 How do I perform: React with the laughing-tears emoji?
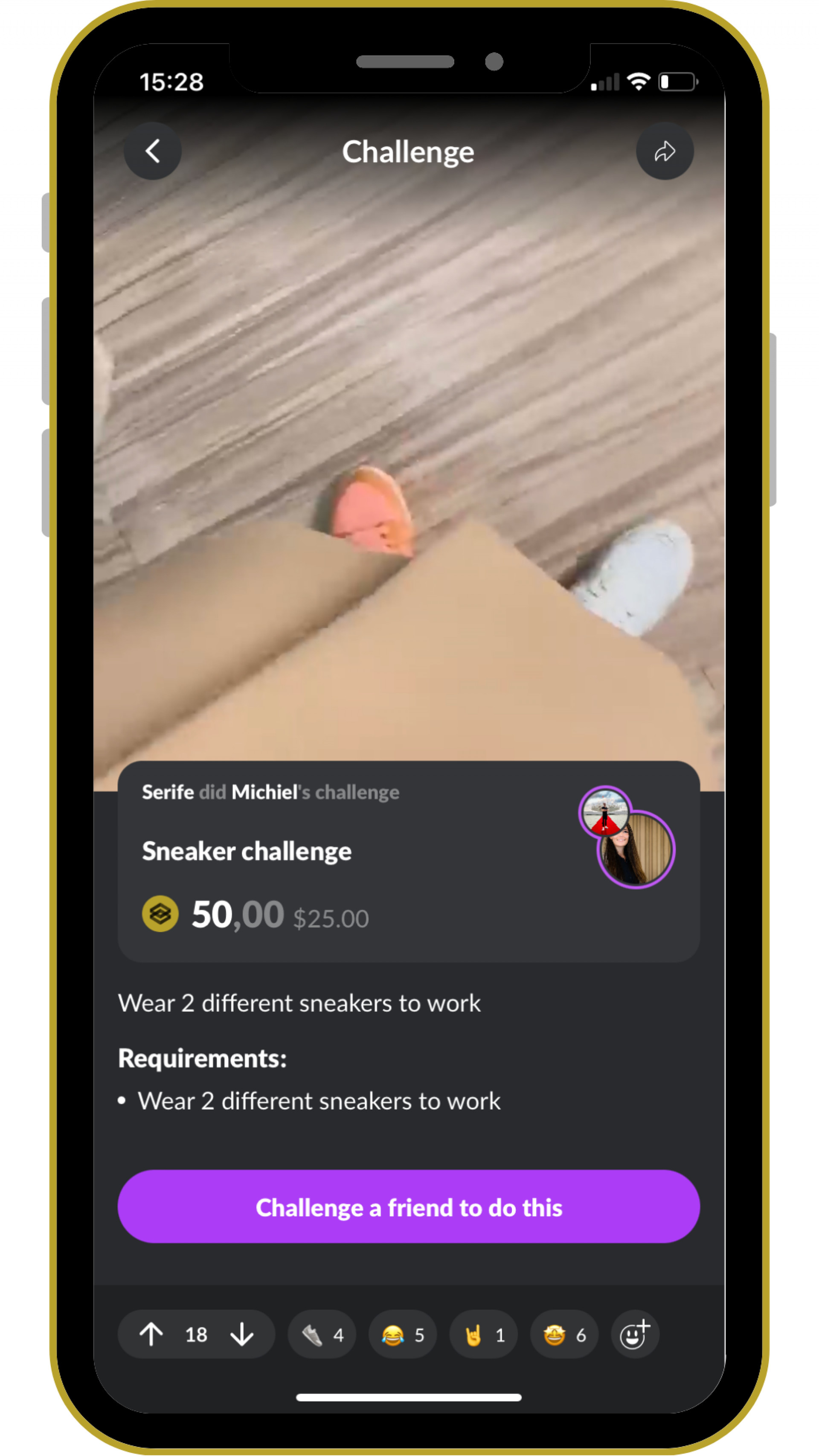click(402, 1334)
